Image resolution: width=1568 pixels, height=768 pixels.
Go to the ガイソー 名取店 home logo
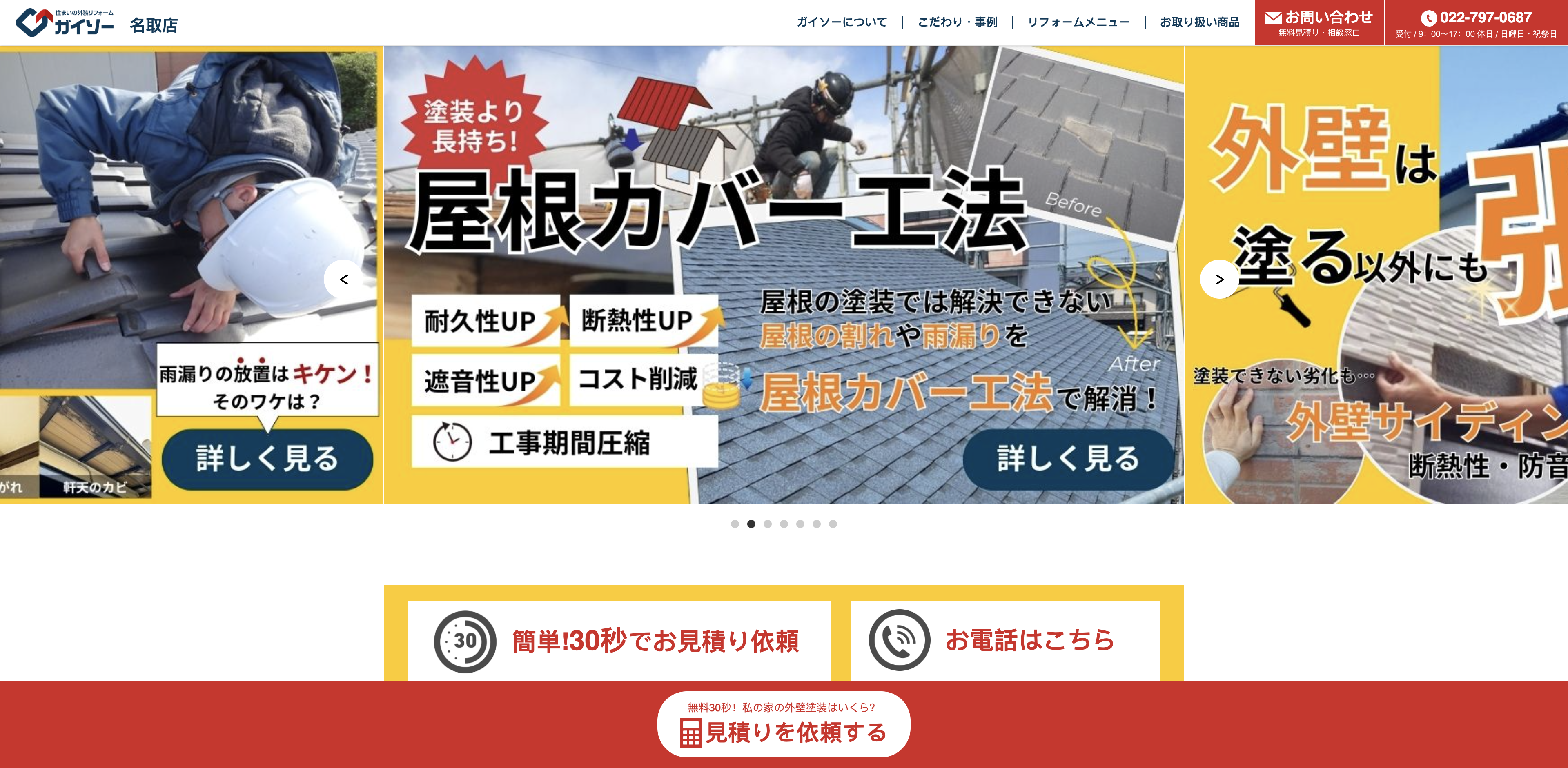(x=96, y=23)
